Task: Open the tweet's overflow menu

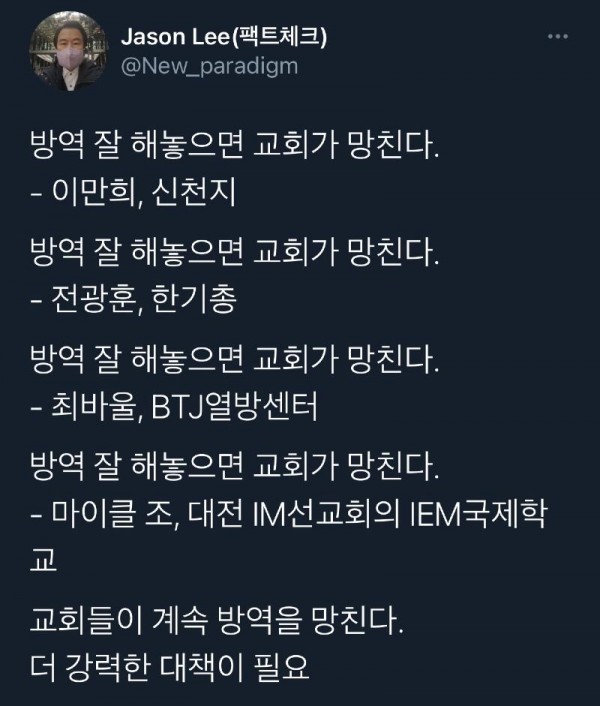Action: point(557,36)
